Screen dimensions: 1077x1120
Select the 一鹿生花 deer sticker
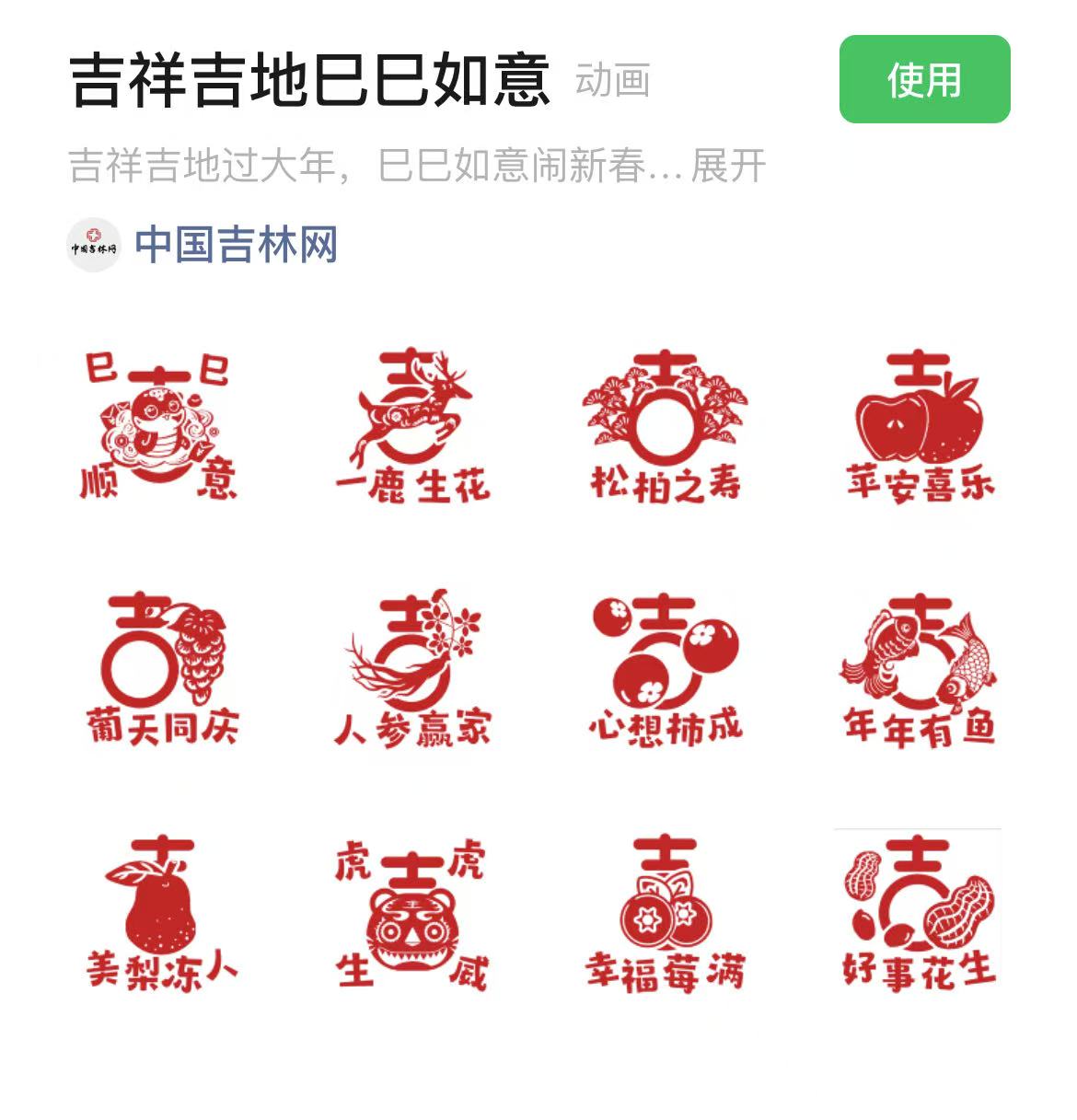(414, 423)
